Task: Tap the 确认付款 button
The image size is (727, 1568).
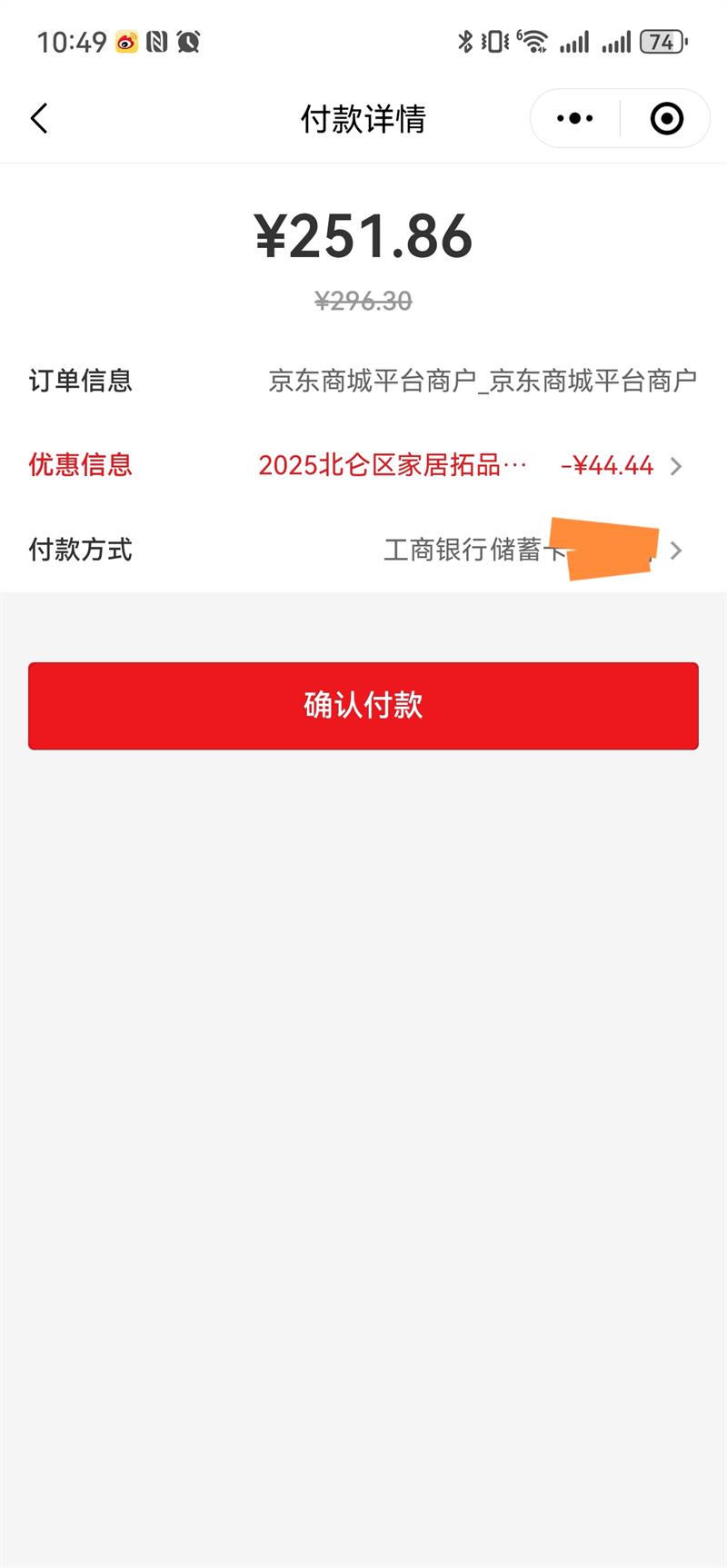Action: pos(363,706)
